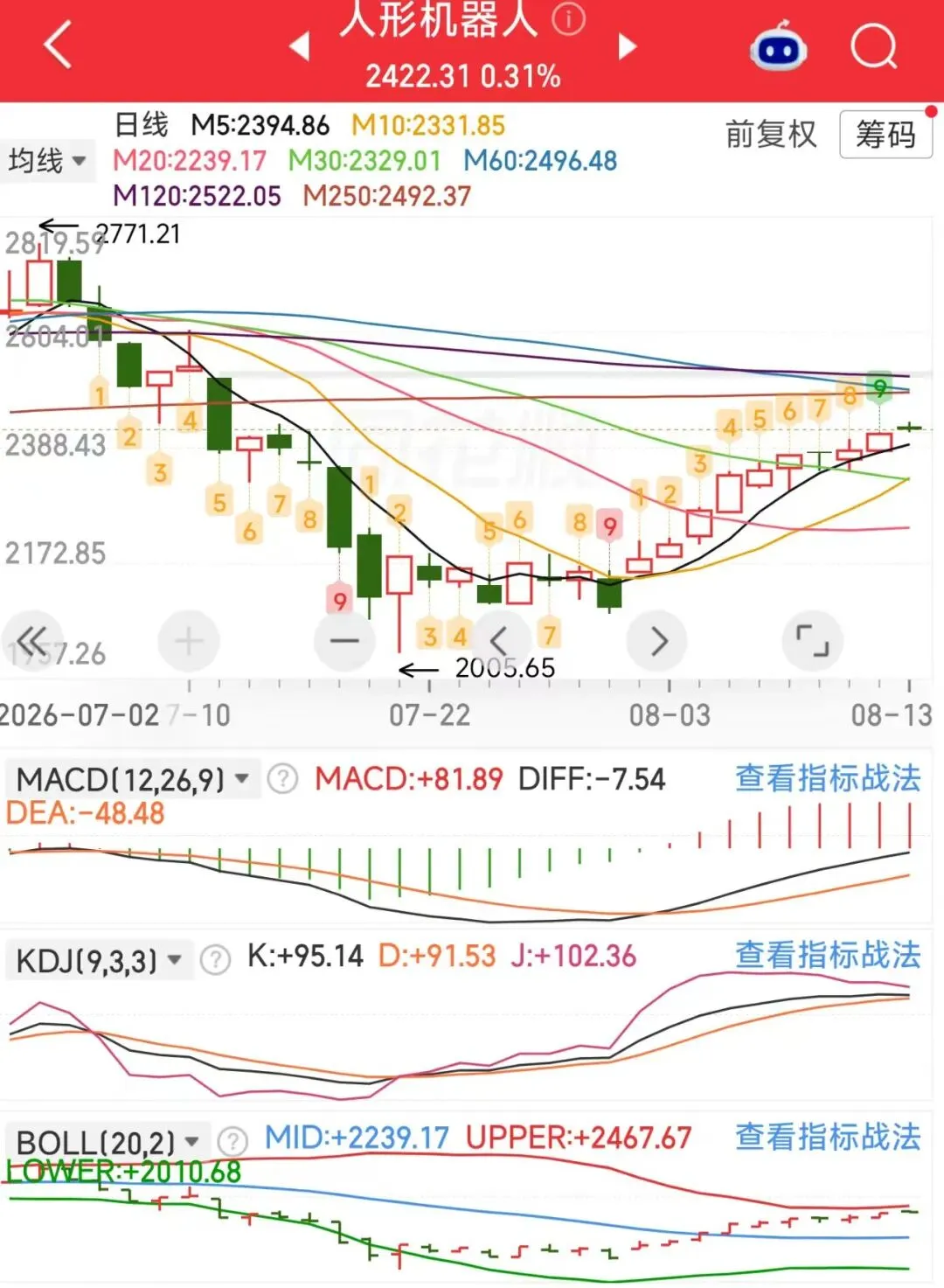
Task: Tap the 前复权 adjustment option
Action: pyautogui.click(x=771, y=135)
